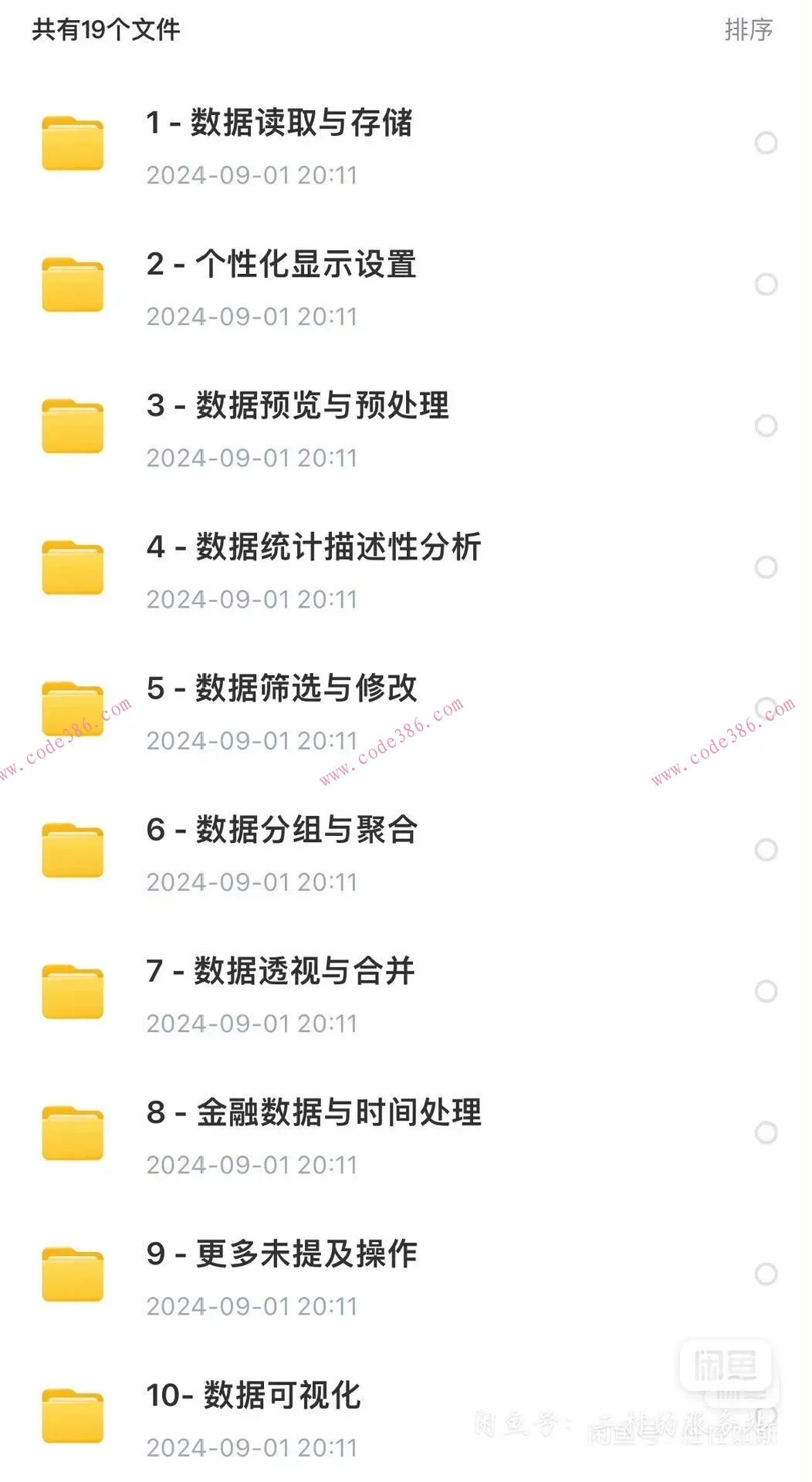This screenshot has width=812, height=1482.
Task: Select folder name 5 - 数据筛选与修改
Action: (282, 689)
